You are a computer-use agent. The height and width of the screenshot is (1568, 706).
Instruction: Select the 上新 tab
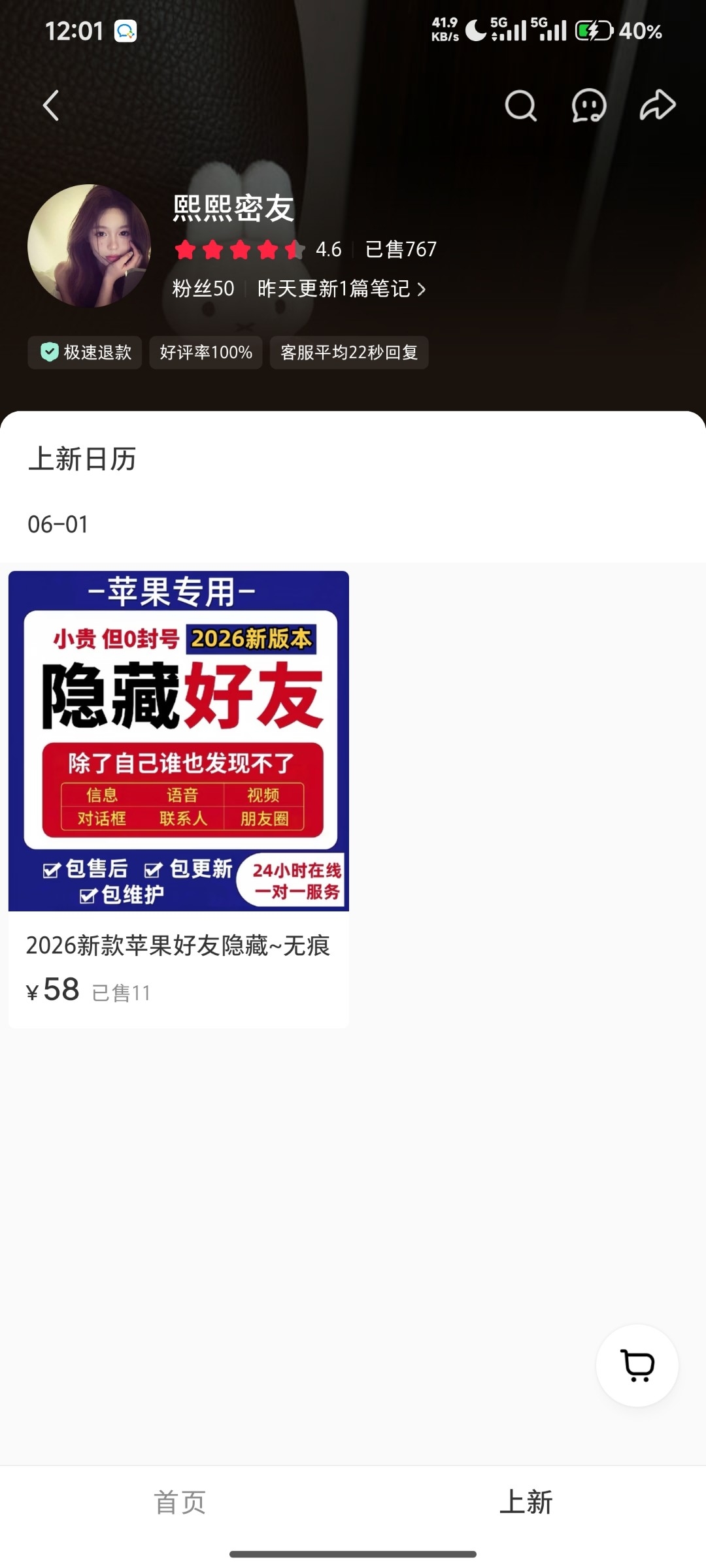coord(526,1502)
